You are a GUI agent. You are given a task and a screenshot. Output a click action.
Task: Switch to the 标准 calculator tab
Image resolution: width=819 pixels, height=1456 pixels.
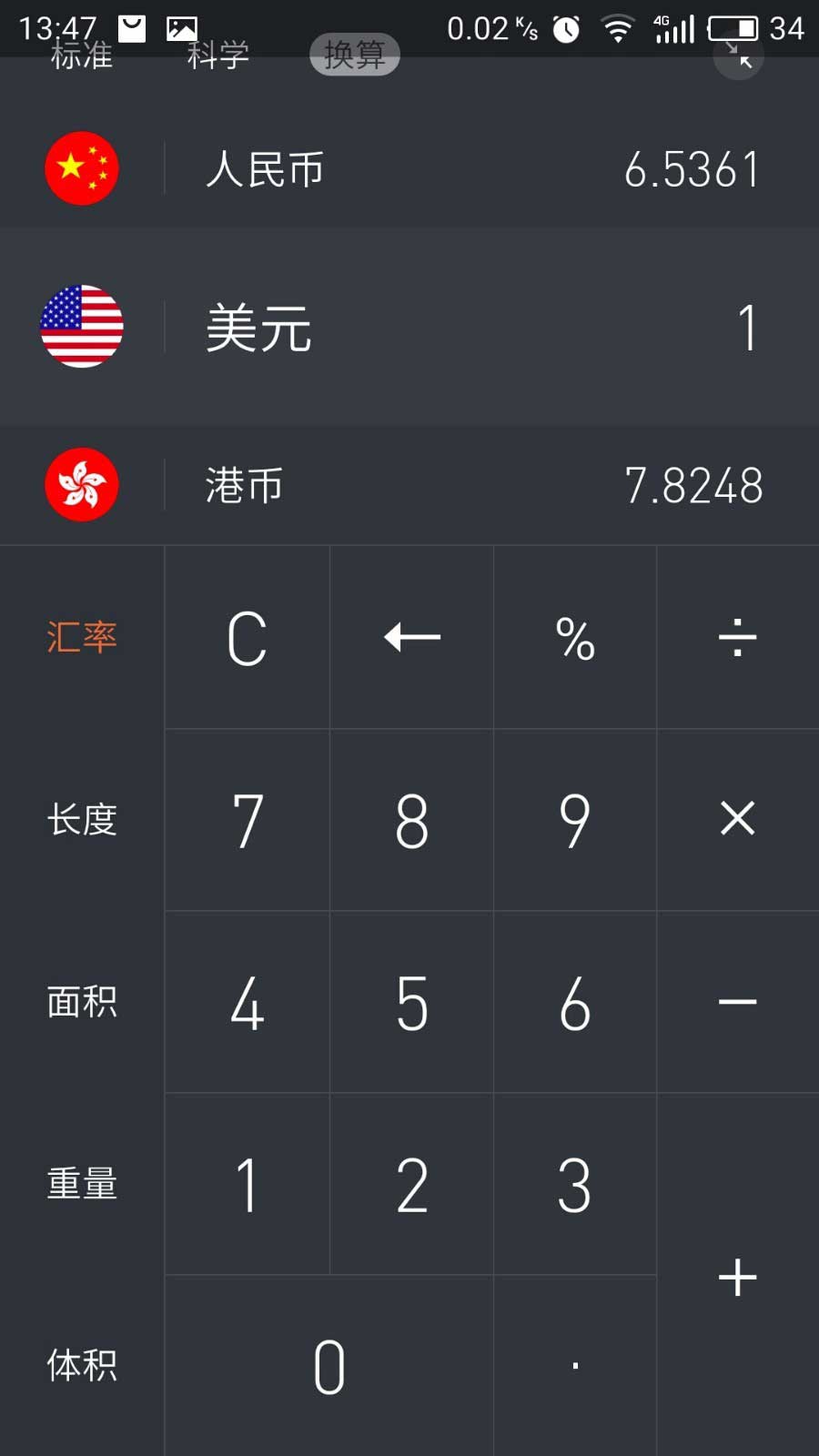(x=82, y=56)
